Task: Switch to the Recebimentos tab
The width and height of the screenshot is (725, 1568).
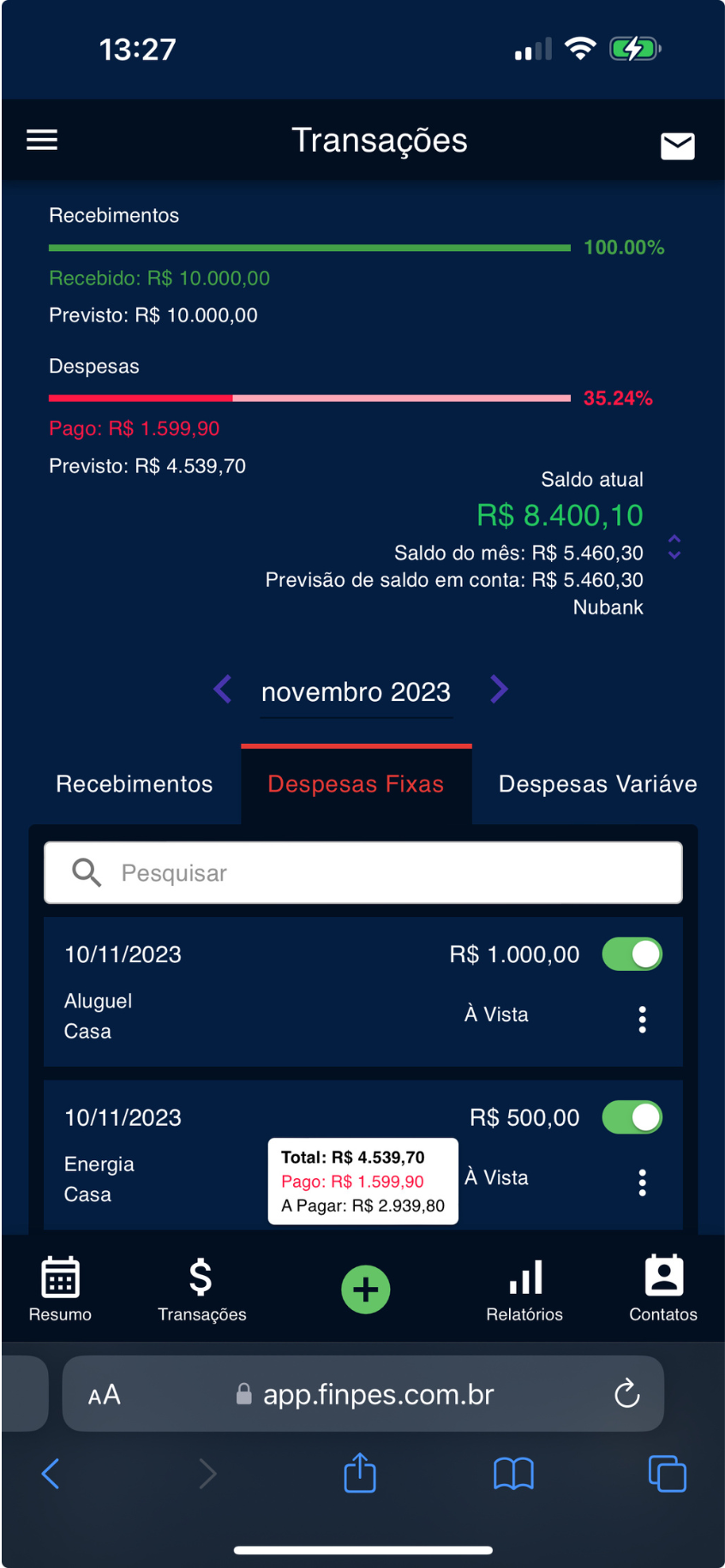Action: pyautogui.click(x=135, y=784)
